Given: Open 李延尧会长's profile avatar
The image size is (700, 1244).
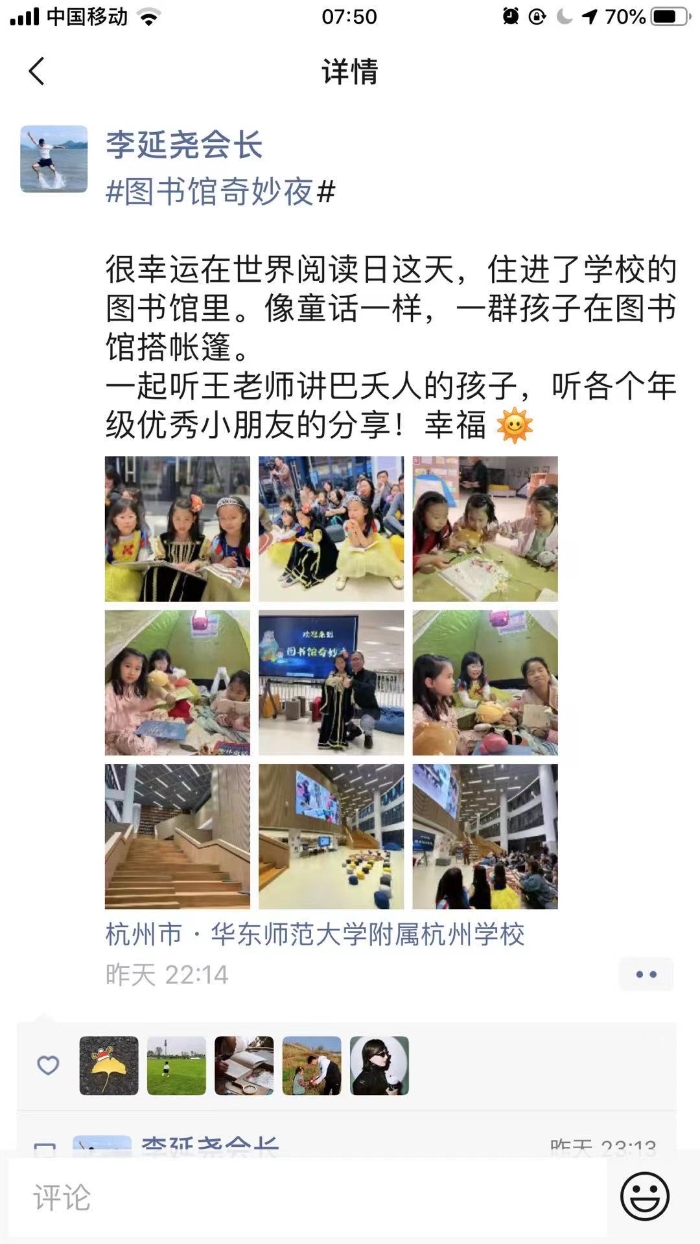Looking at the screenshot, I should pos(54,159).
